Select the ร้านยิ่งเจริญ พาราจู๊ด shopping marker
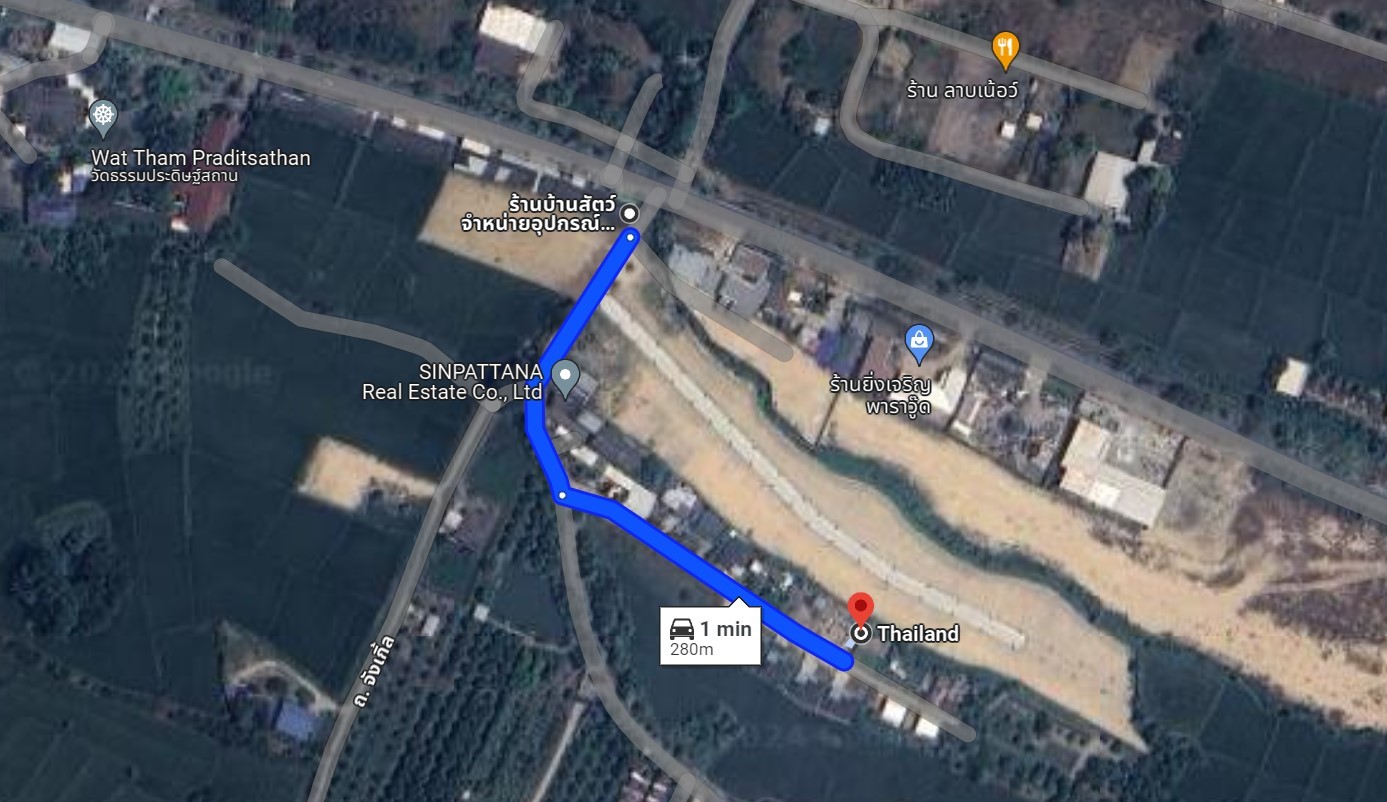Screen dimensions: 1387x802 pos(919,342)
